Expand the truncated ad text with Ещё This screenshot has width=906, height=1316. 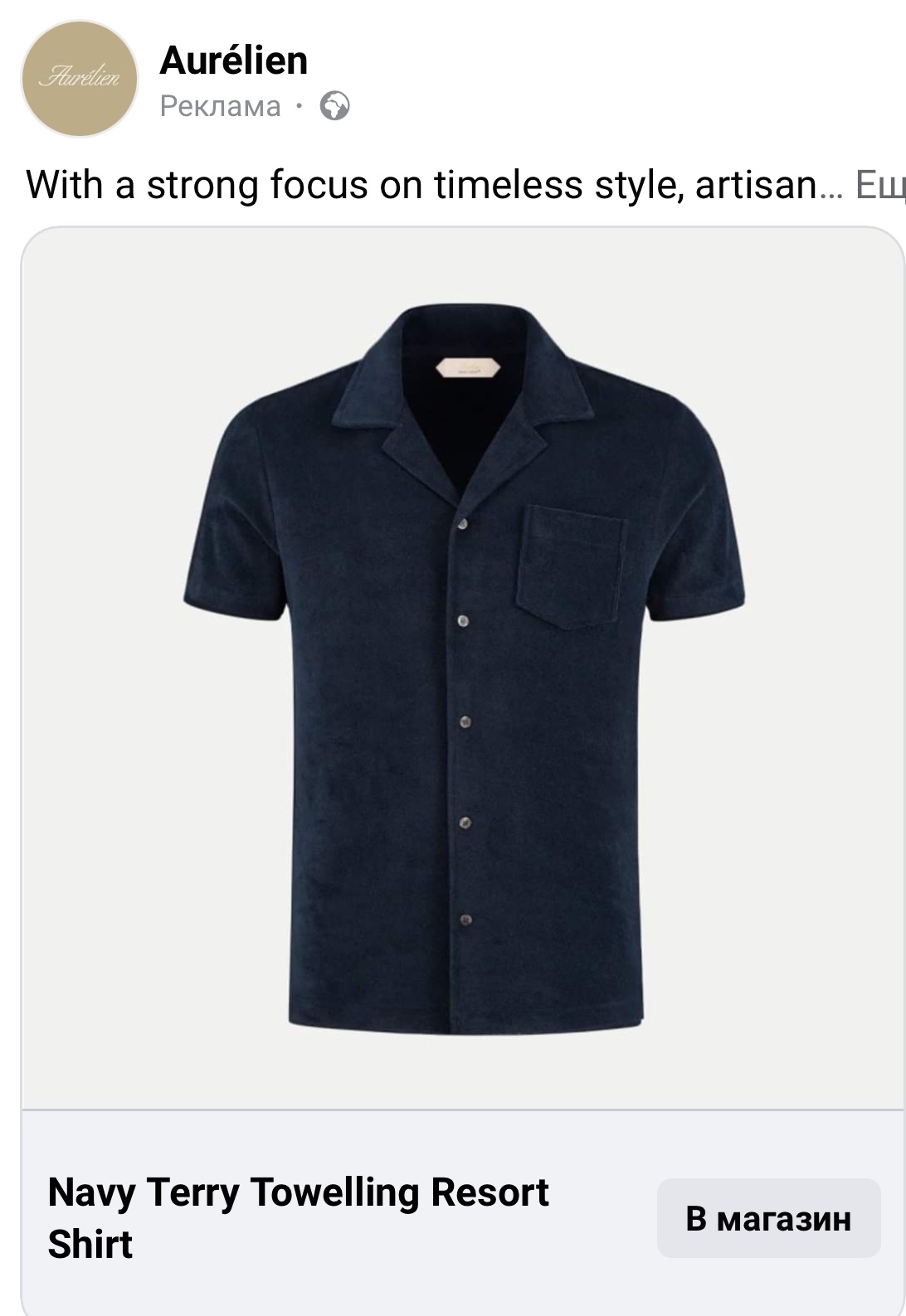(879, 185)
